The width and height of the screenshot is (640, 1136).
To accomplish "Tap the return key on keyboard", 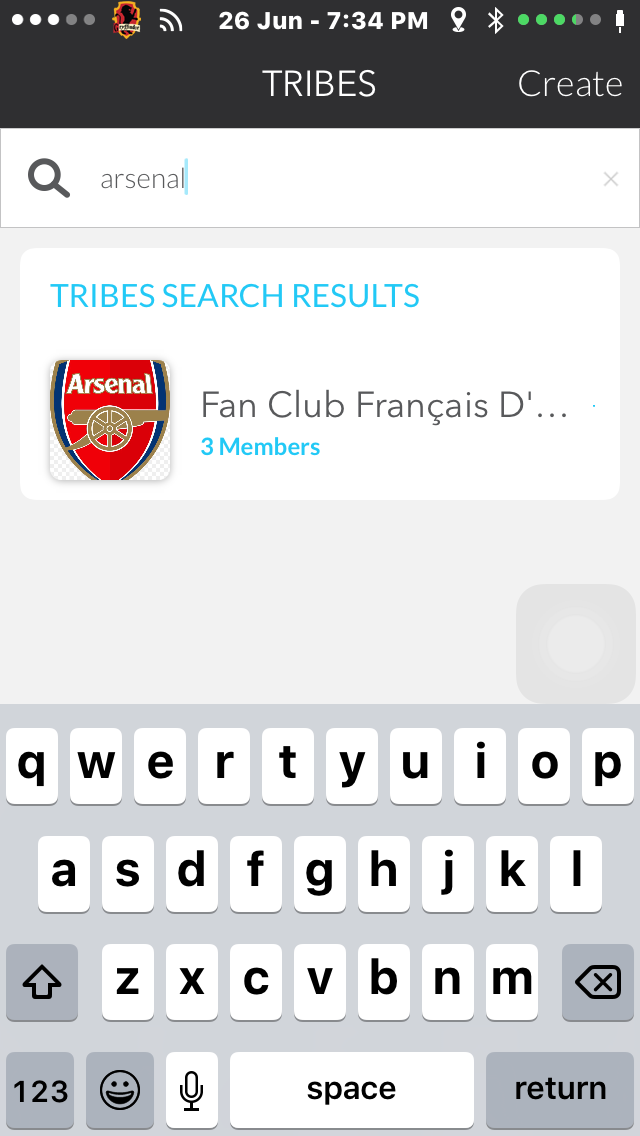I will coord(560,1089).
